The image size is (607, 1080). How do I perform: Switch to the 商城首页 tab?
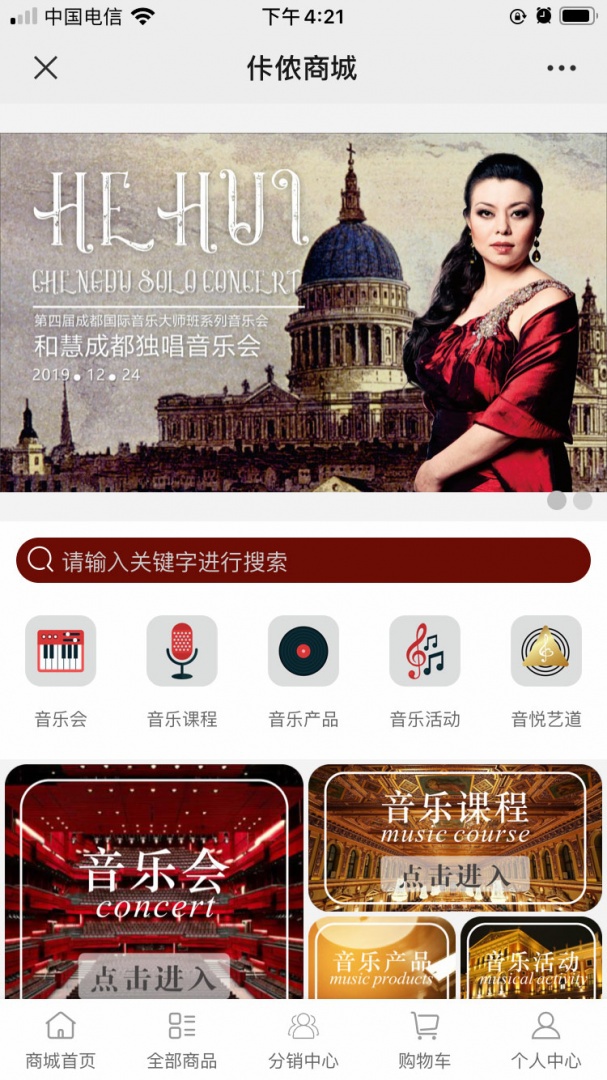tap(61, 1040)
